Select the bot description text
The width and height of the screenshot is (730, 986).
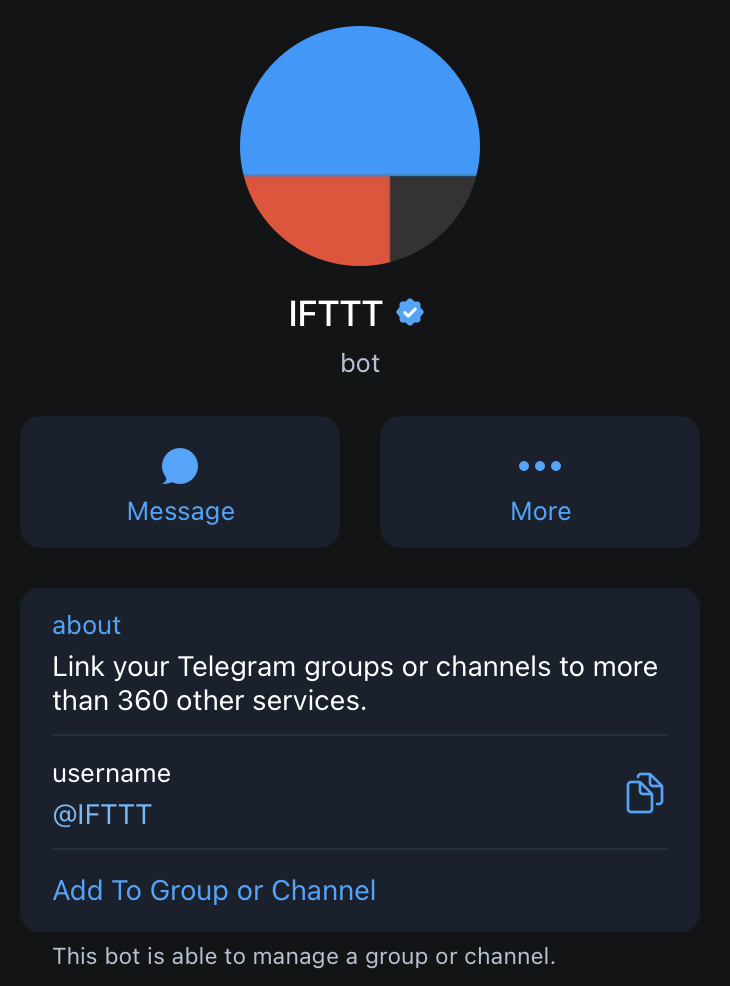click(x=355, y=683)
